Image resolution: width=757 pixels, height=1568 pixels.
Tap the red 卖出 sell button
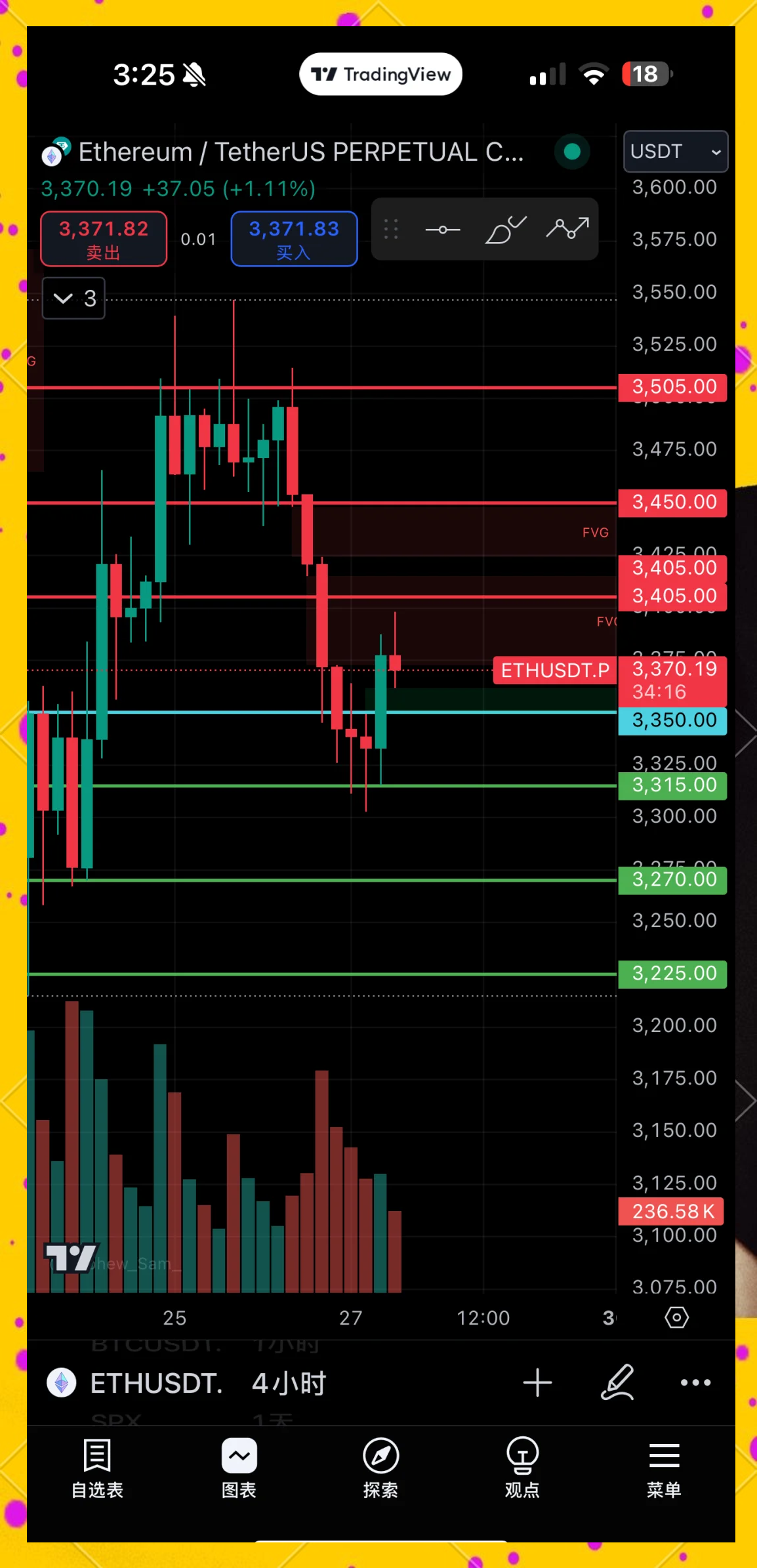[104, 239]
